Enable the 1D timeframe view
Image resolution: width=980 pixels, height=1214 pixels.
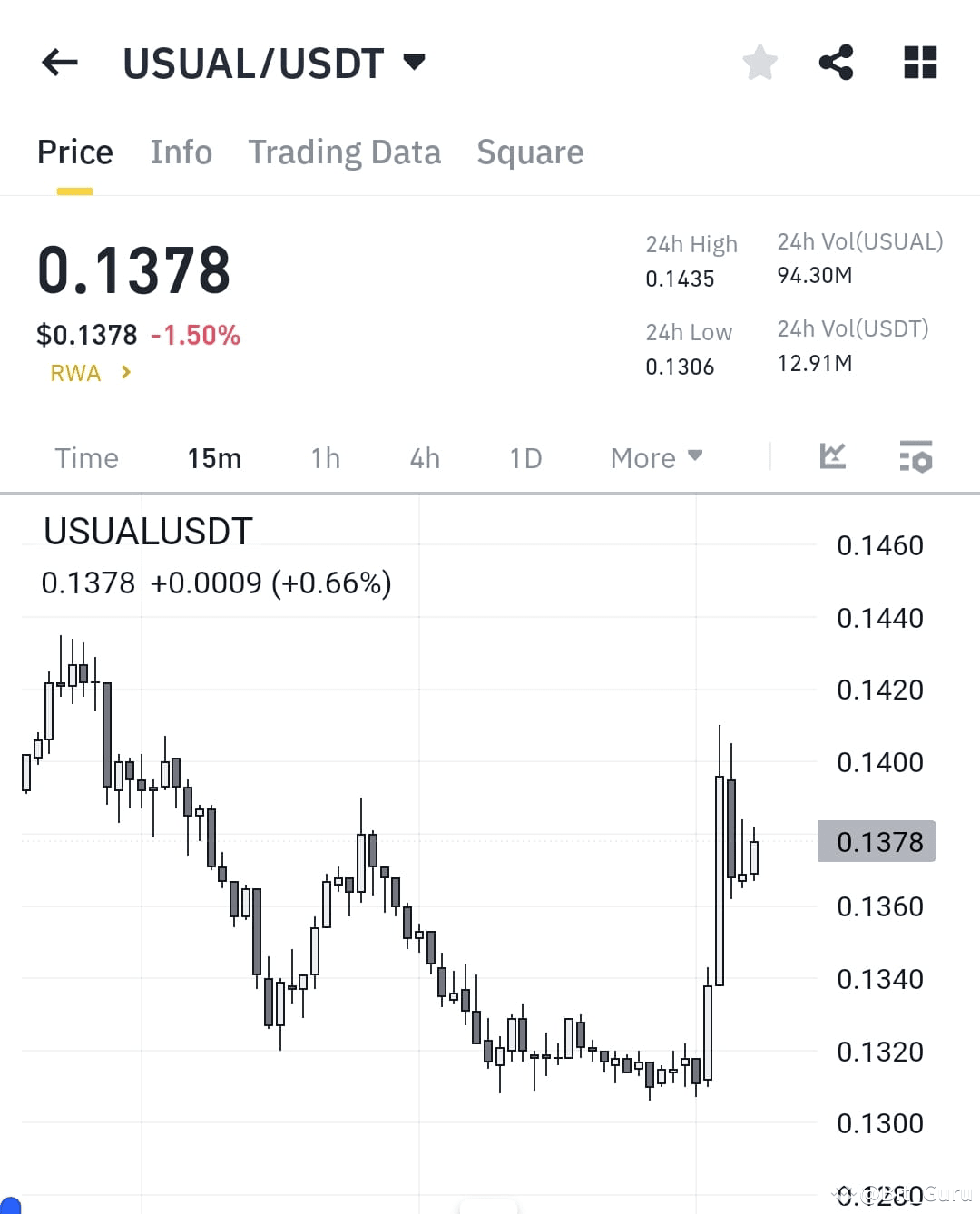[524, 458]
